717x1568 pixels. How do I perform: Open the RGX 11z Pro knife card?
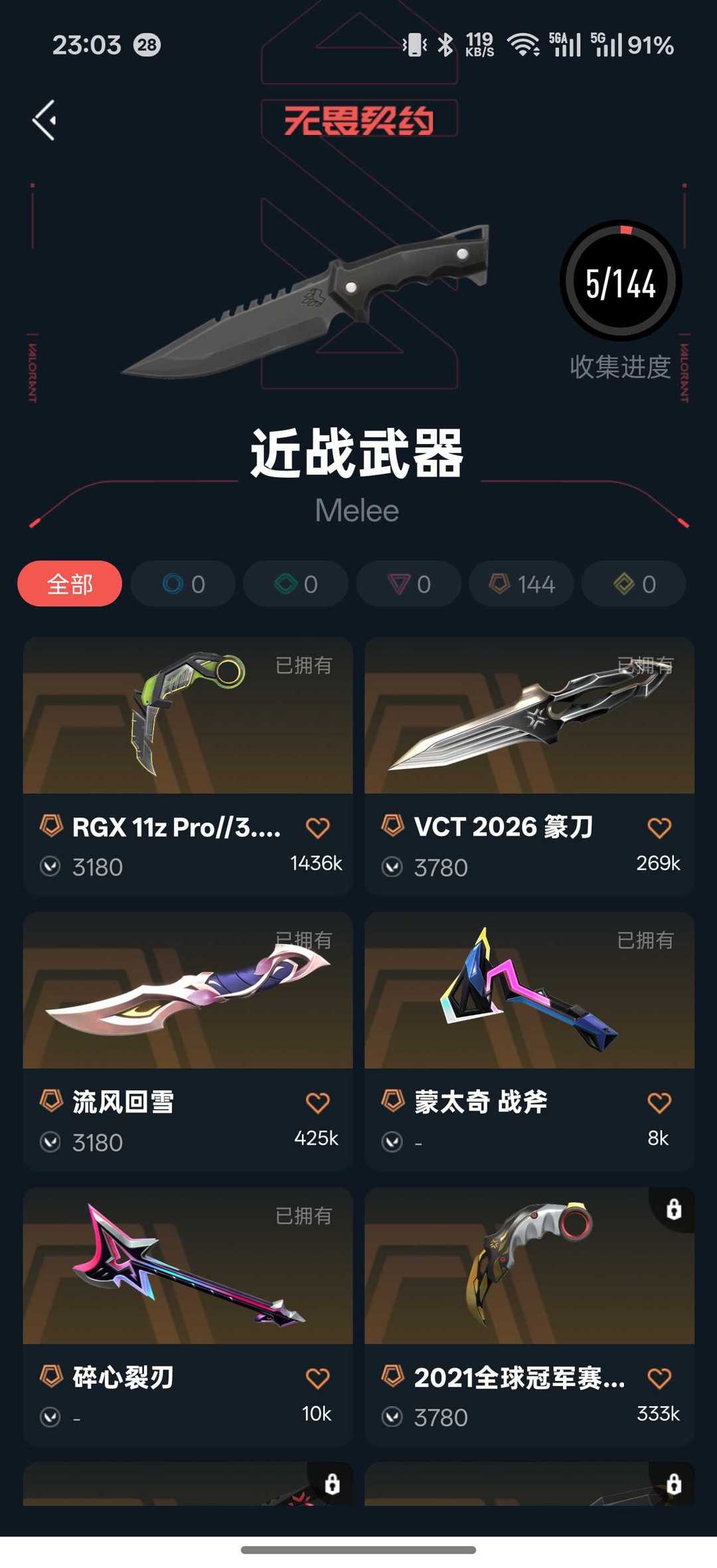[x=188, y=766]
